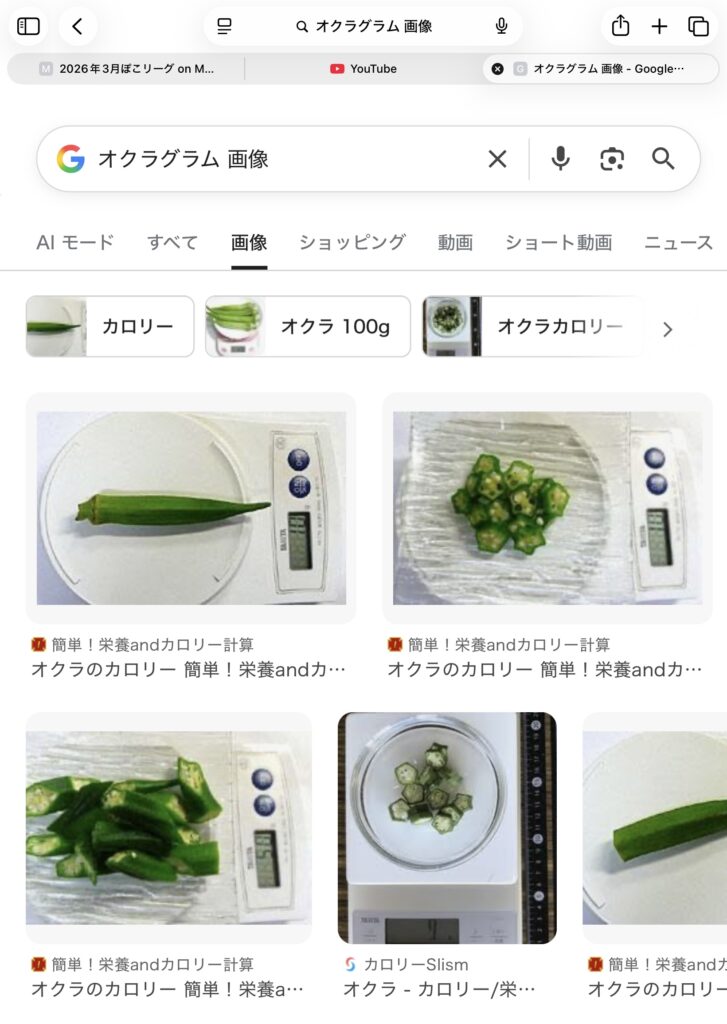Close the オクラグラム 画像 browser tab
Image resolution: width=727 pixels, height=1024 pixels.
click(x=498, y=69)
